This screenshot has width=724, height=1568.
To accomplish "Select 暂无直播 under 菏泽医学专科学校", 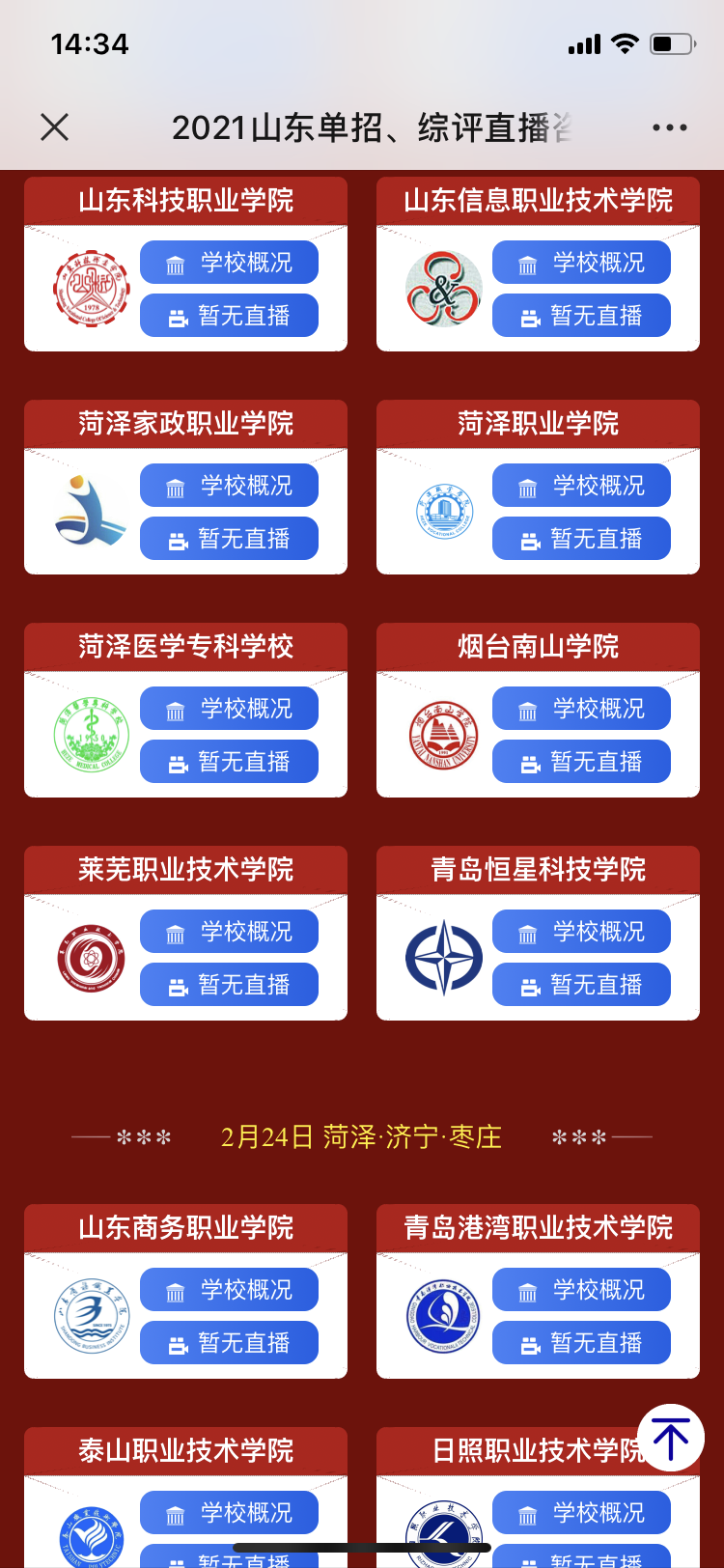I will point(229,762).
